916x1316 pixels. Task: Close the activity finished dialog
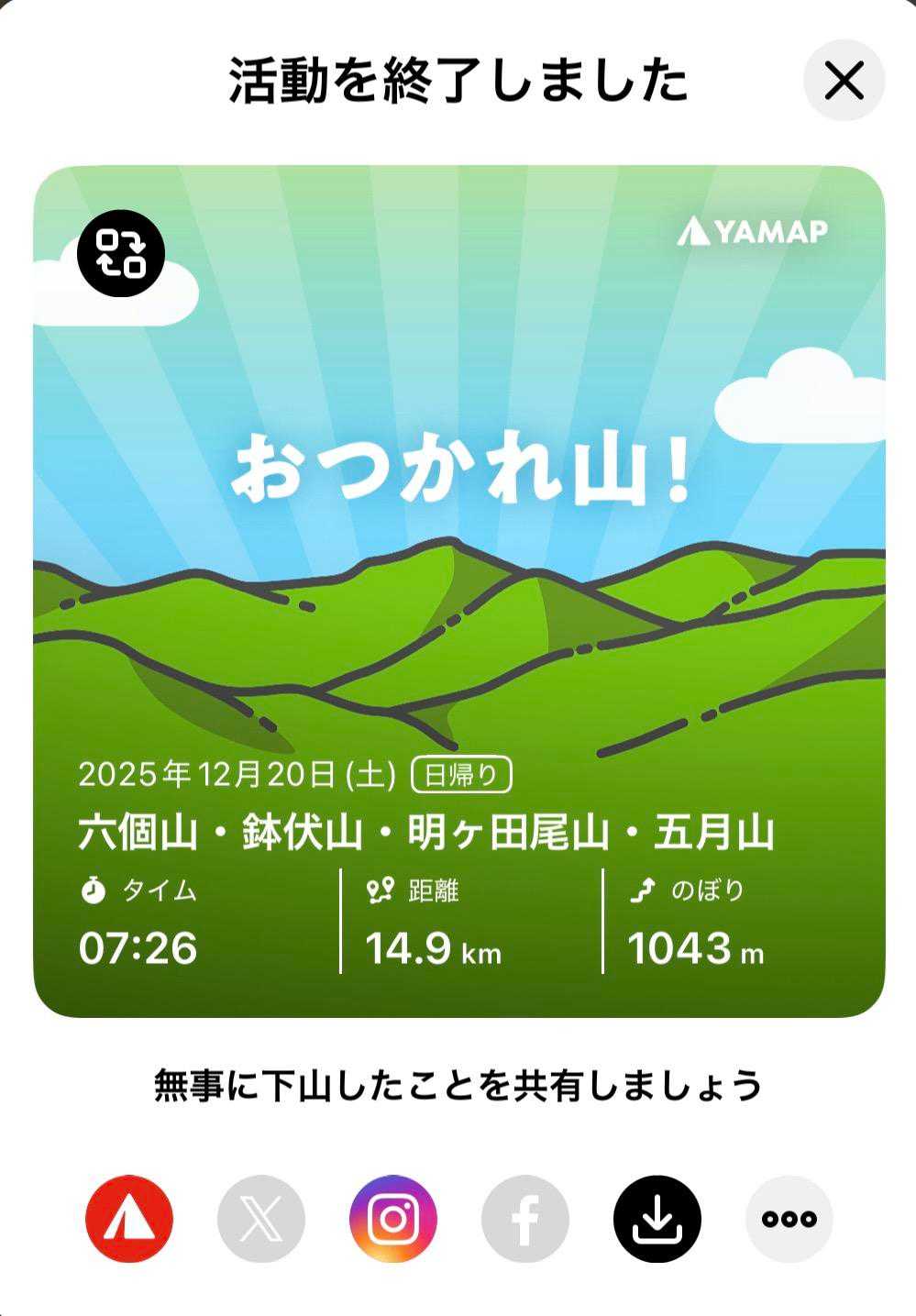pyautogui.click(x=844, y=81)
